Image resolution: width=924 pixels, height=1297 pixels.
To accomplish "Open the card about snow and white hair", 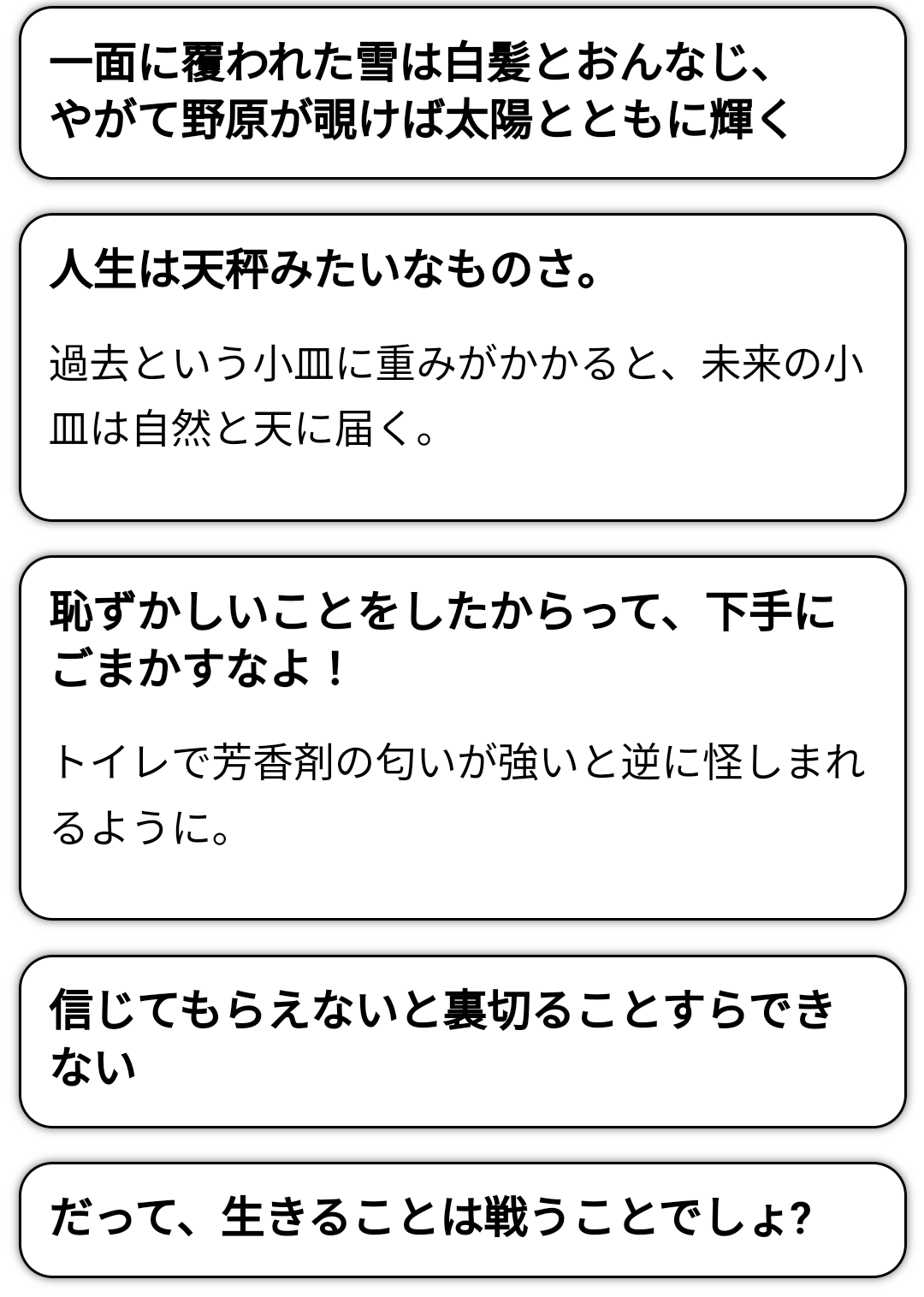I will [x=462, y=92].
